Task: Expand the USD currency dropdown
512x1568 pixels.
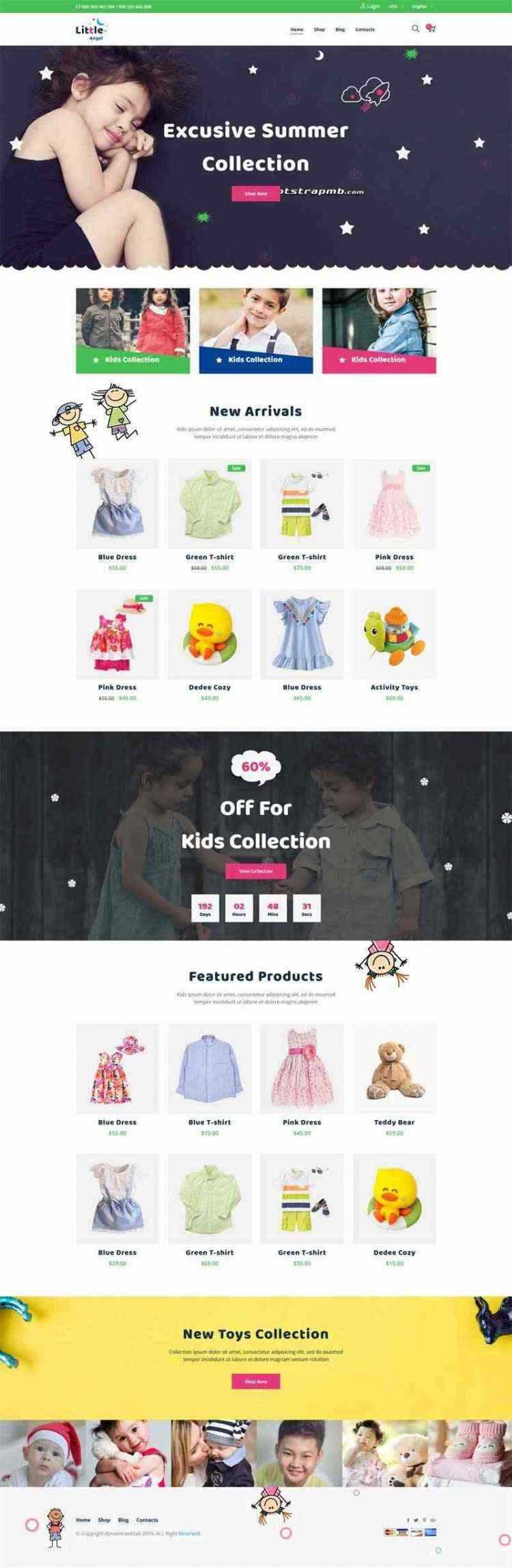Action: 395,6
